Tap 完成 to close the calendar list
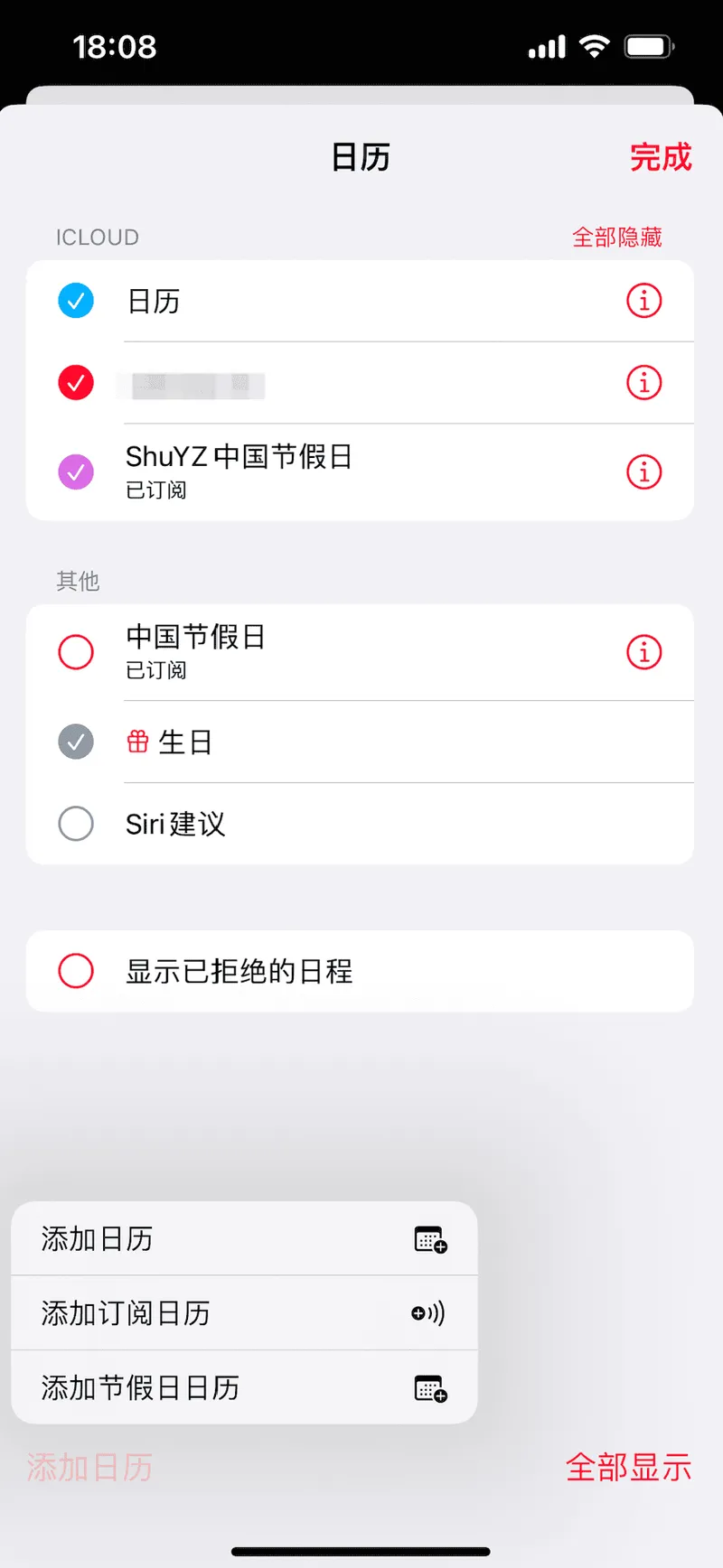This screenshot has height=1568, width=723. [x=661, y=157]
